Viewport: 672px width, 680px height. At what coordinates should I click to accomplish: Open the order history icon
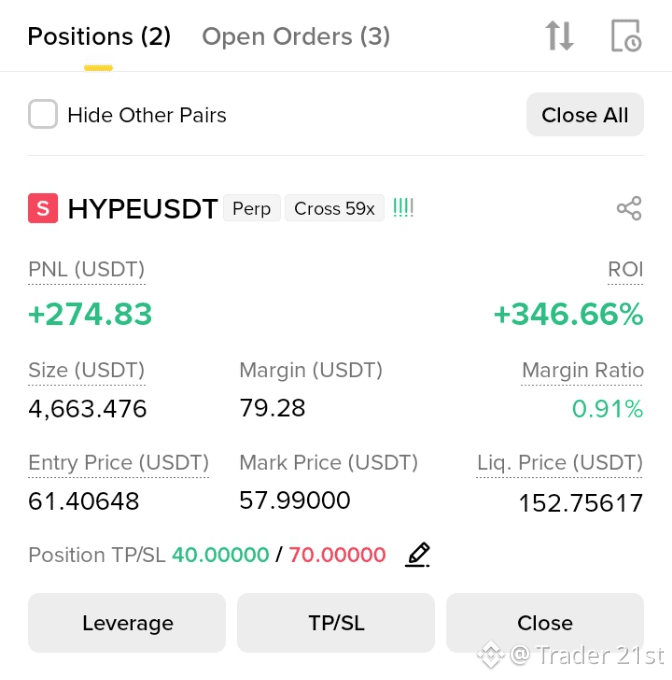pyautogui.click(x=626, y=36)
